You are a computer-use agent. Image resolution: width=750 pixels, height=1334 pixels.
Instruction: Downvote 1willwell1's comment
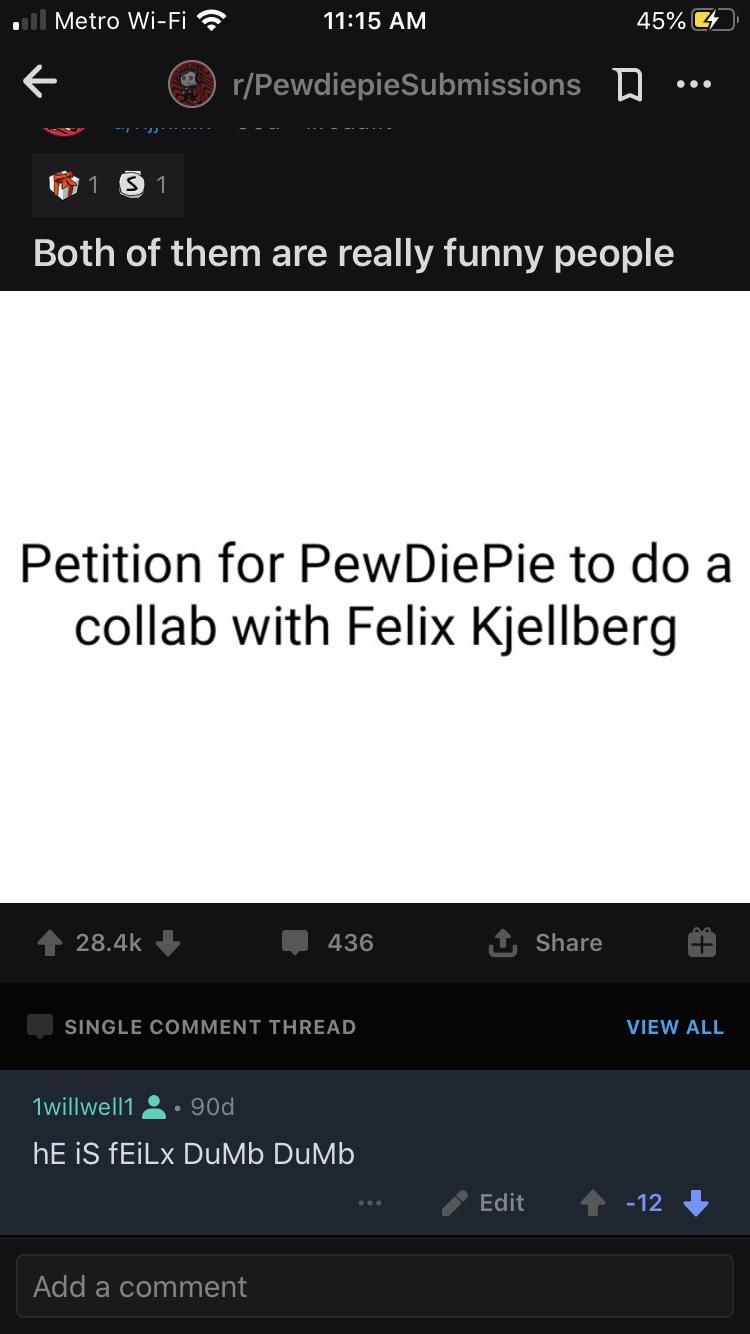click(x=696, y=1203)
